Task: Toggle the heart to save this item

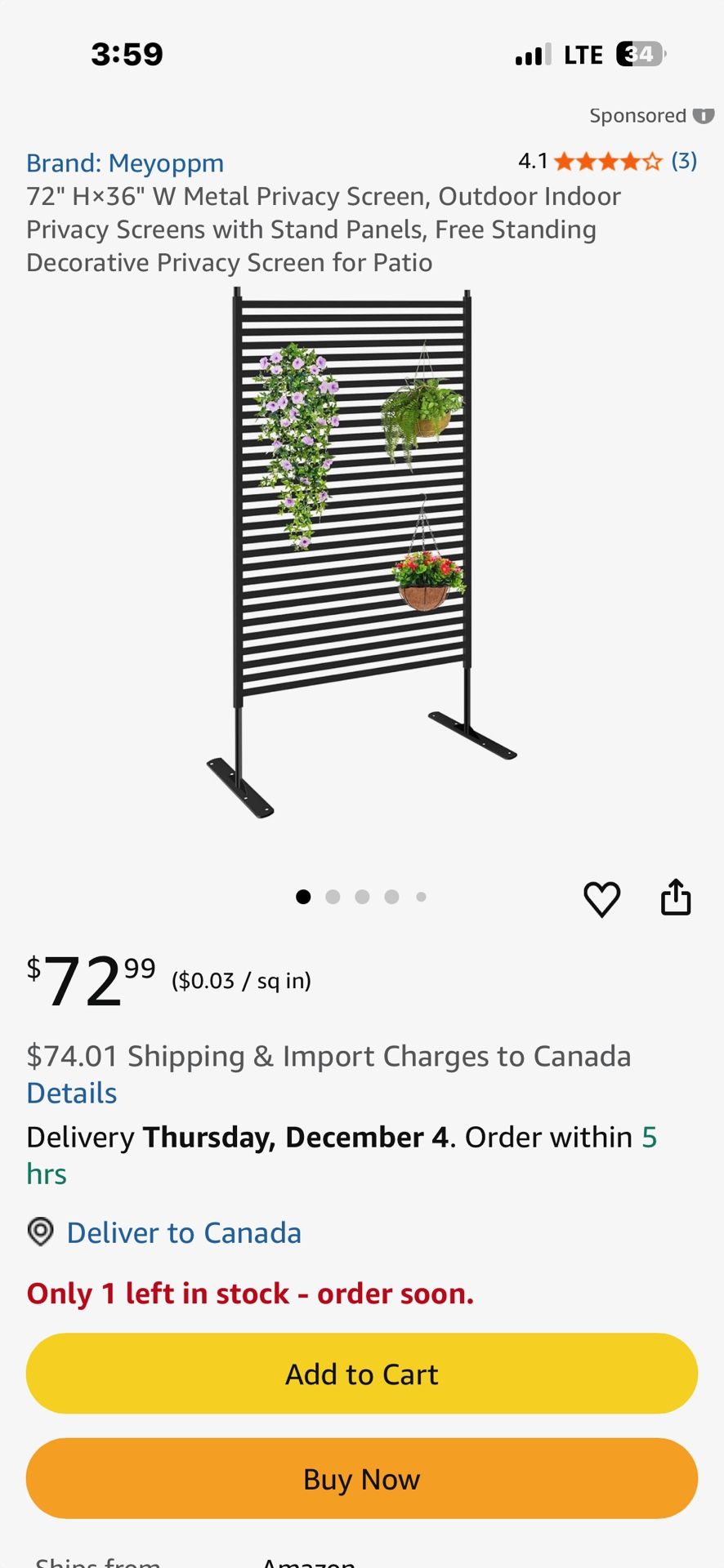Action: [x=602, y=898]
